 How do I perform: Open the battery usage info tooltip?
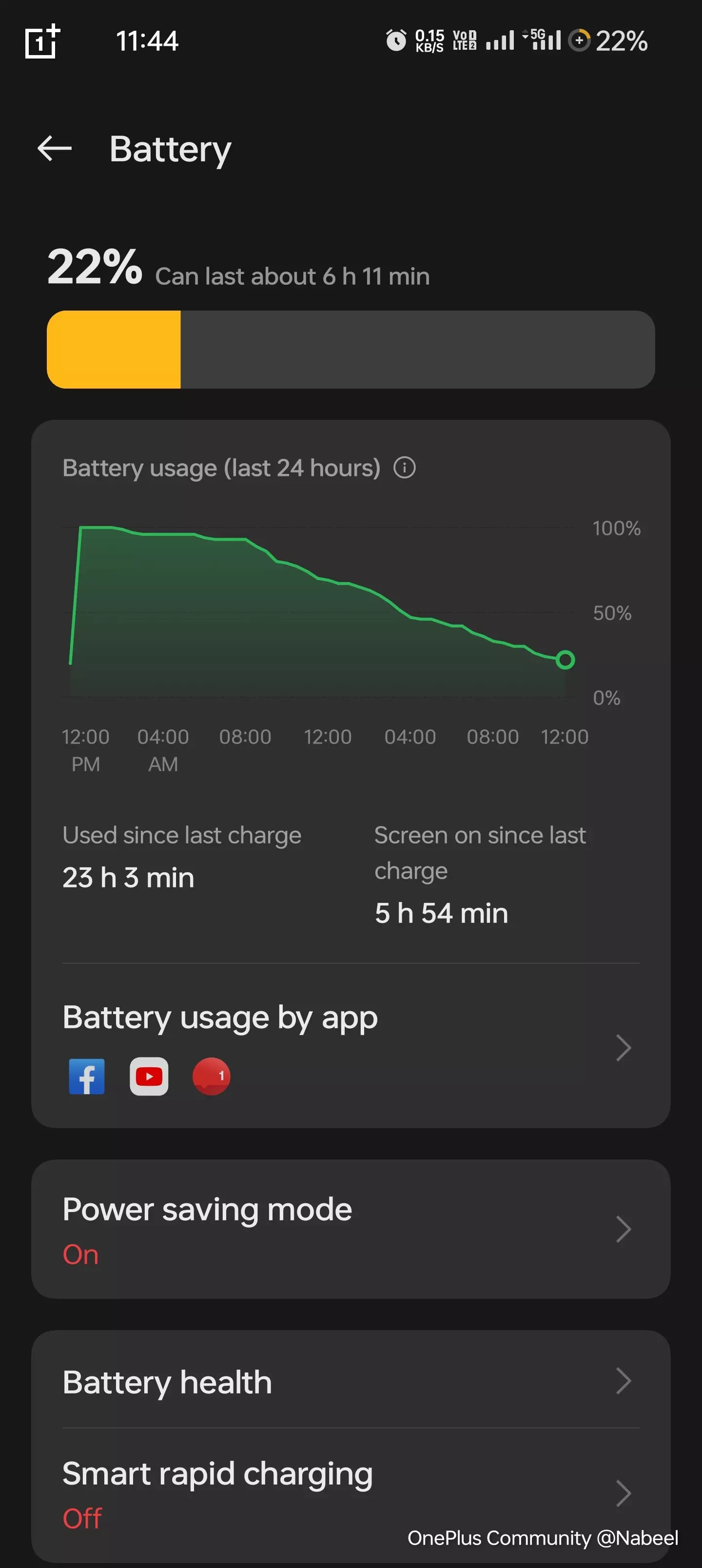pyautogui.click(x=406, y=468)
